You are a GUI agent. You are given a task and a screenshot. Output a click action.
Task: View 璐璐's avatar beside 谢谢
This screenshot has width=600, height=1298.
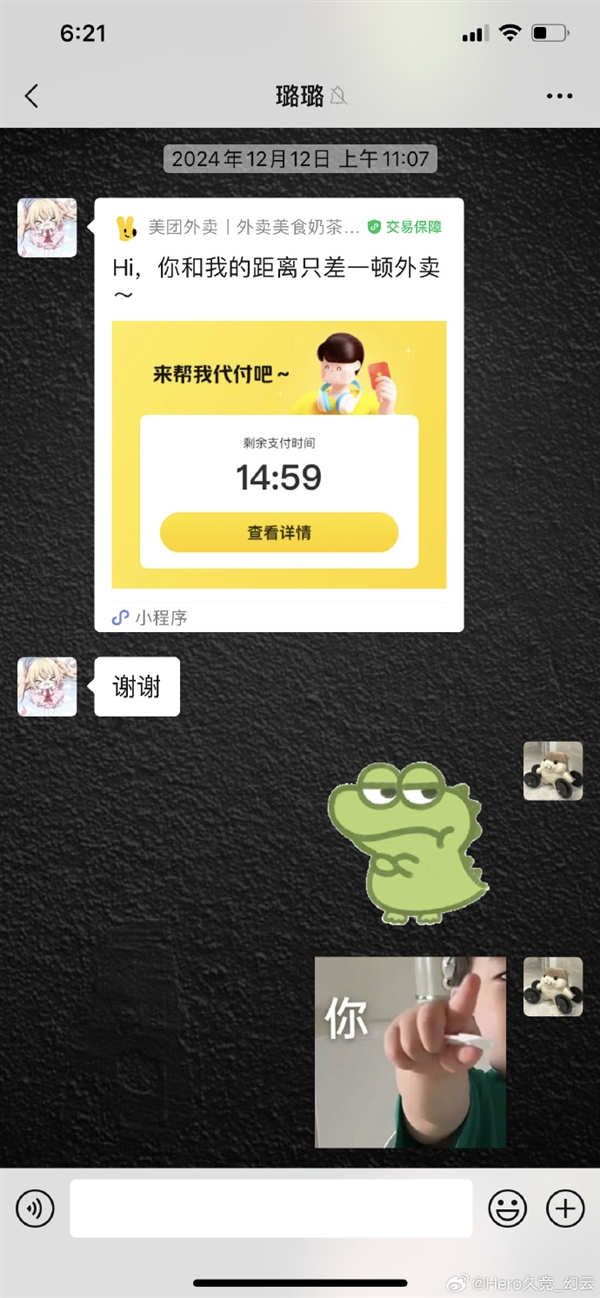tap(47, 687)
